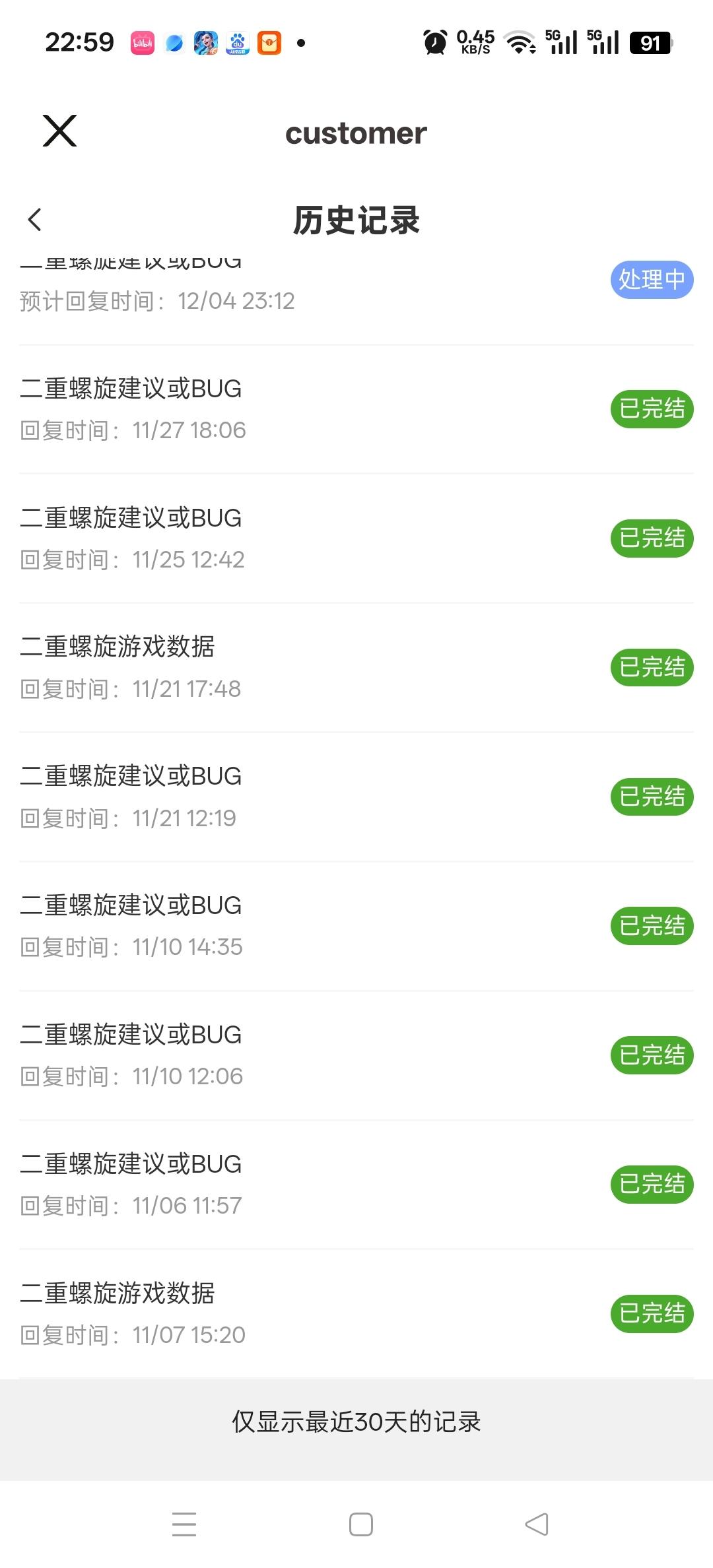Tap the system home button
Viewport: 713px width, 1568px height.
coord(360,1524)
